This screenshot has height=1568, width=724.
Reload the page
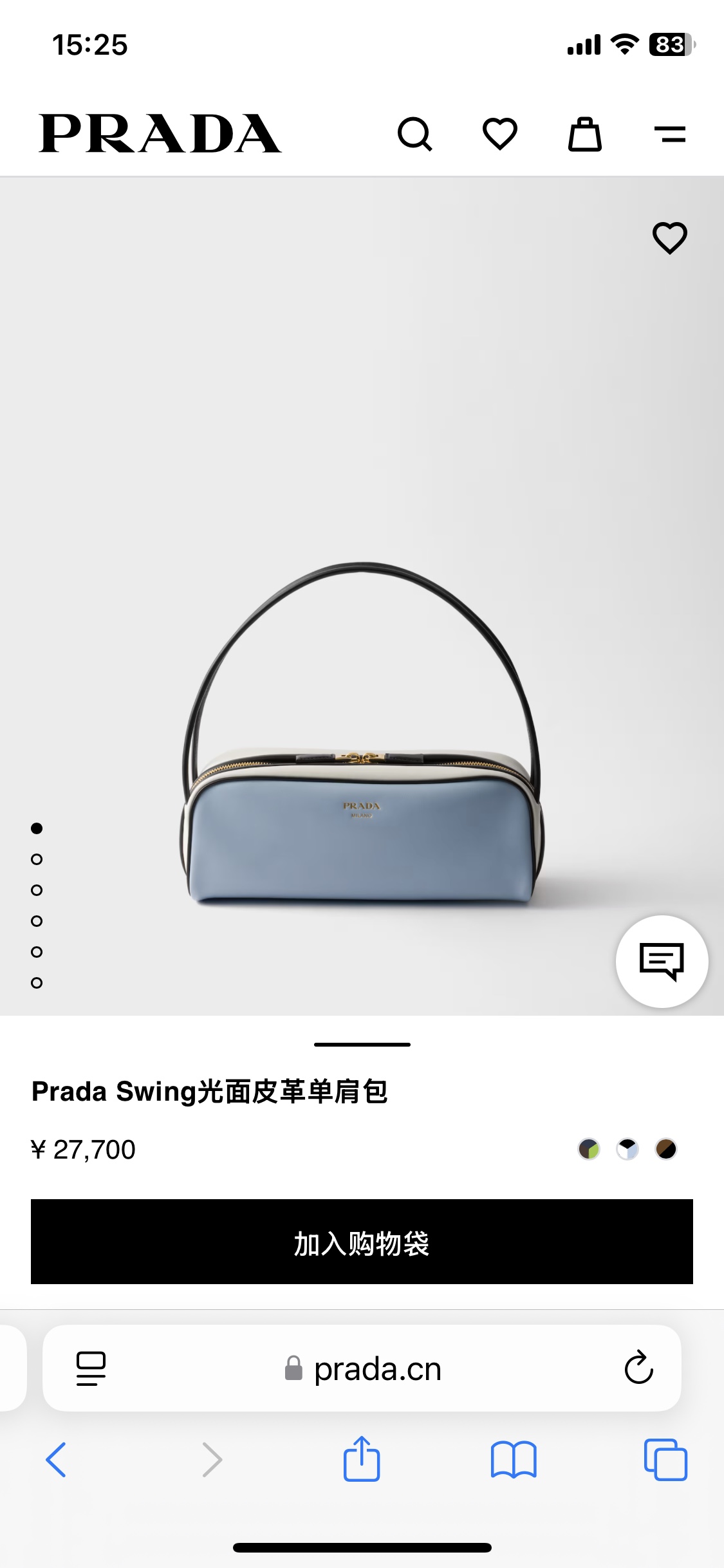pos(638,1367)
